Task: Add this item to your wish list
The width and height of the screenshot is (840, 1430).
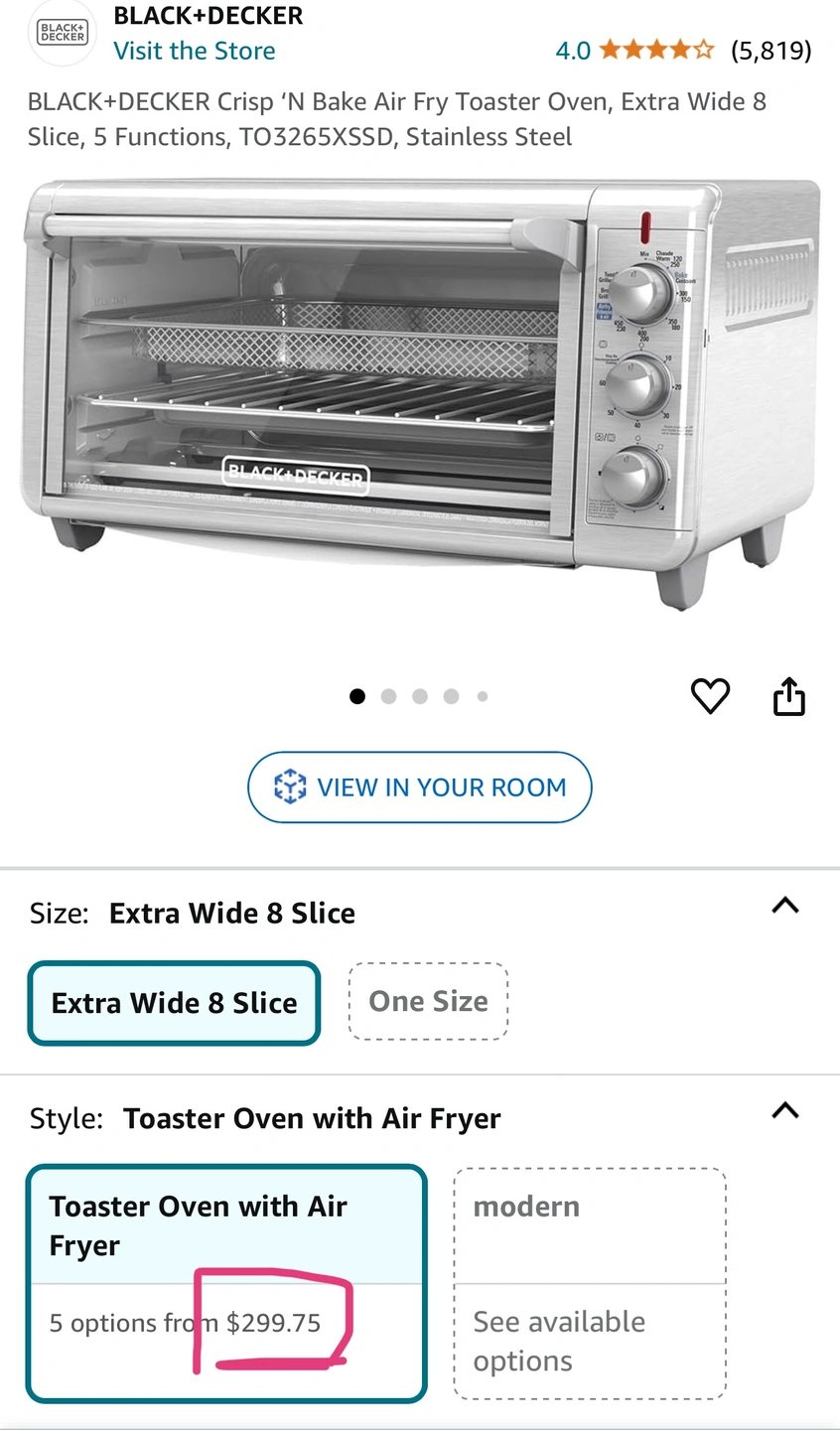Action: pyautogui.click(x=710, y=696)
